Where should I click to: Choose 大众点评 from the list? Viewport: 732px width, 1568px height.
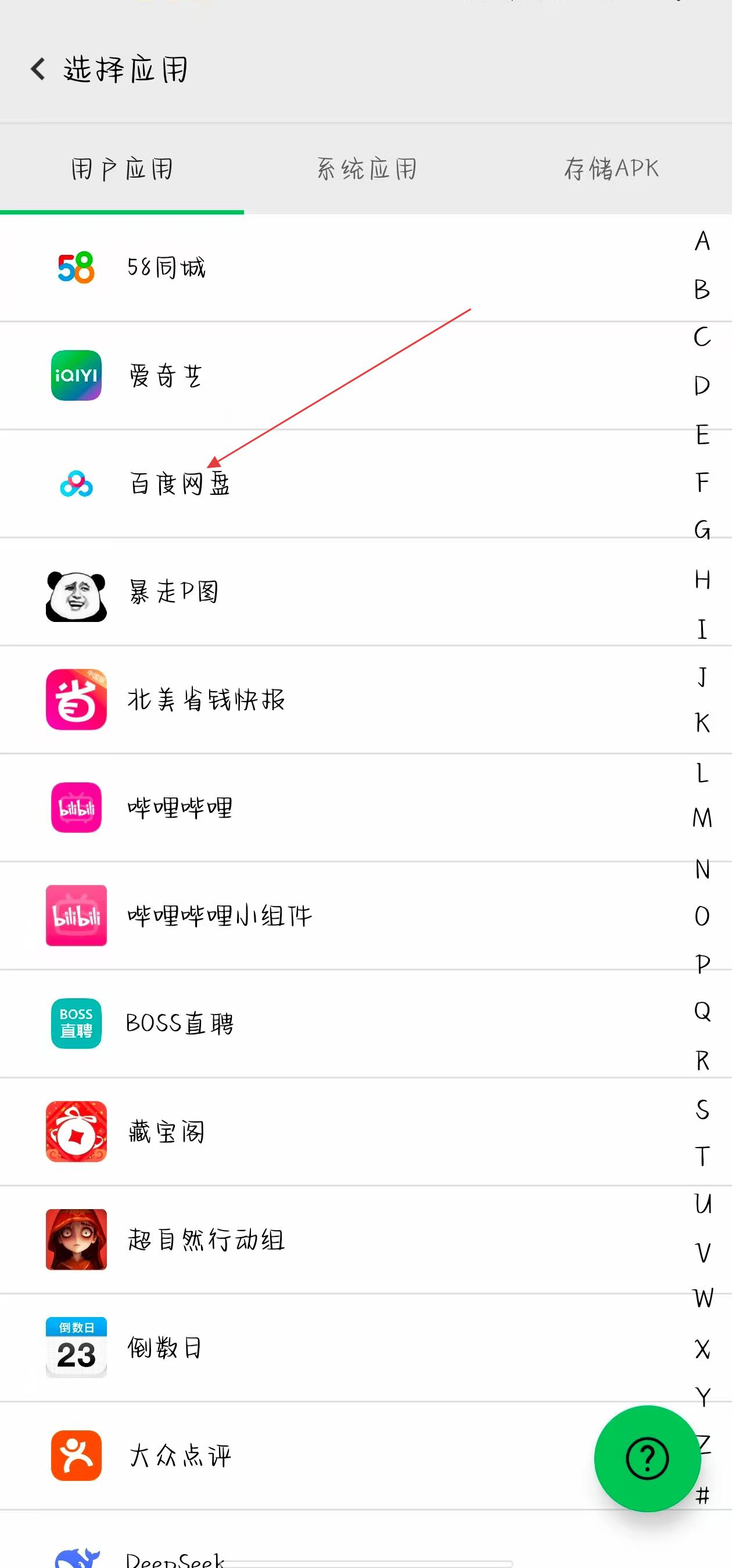click(x=180, y=1455)
